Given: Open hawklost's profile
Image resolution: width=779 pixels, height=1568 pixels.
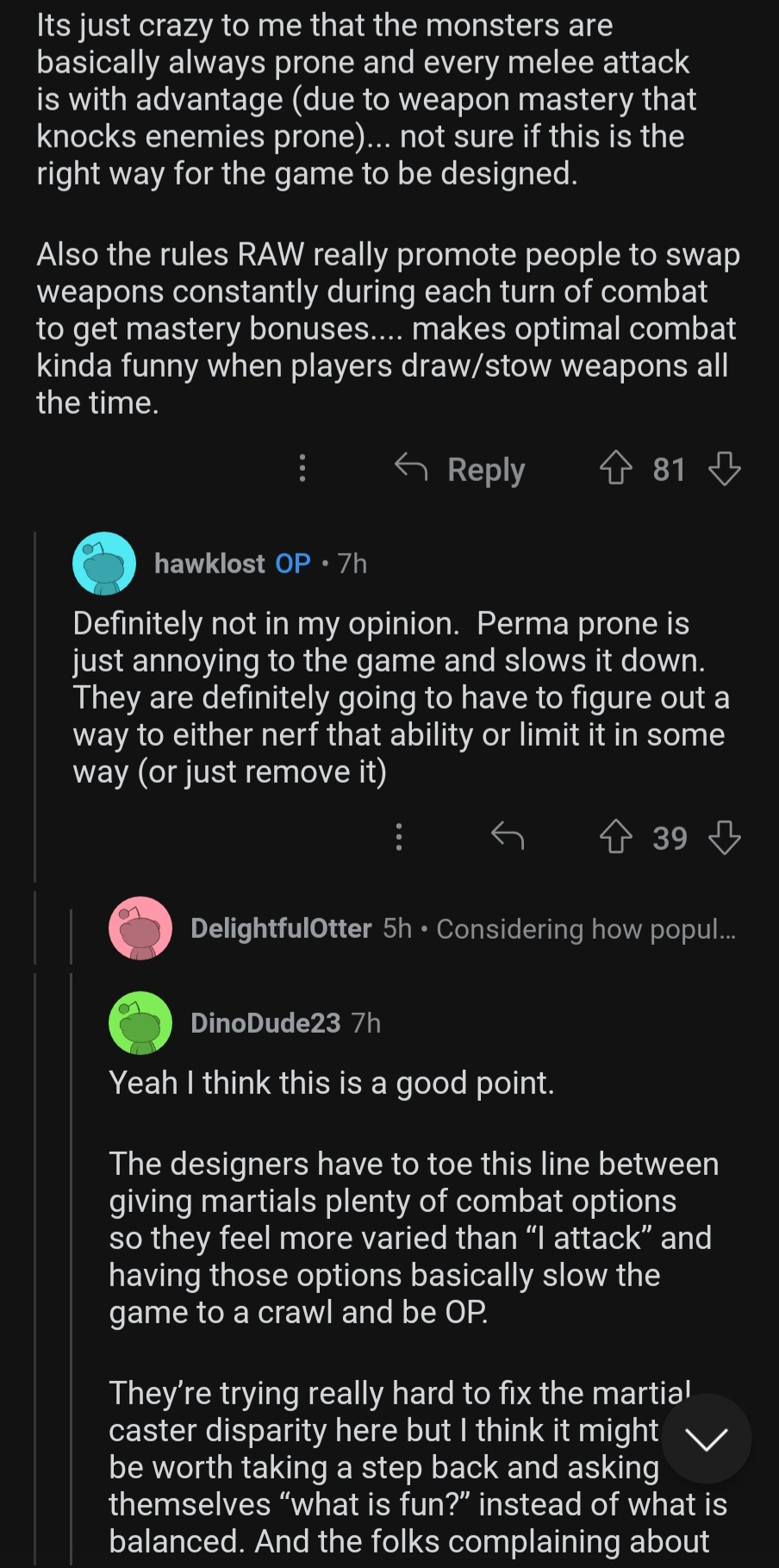Looking at the screenshot, I should click(x=209, y=564).
